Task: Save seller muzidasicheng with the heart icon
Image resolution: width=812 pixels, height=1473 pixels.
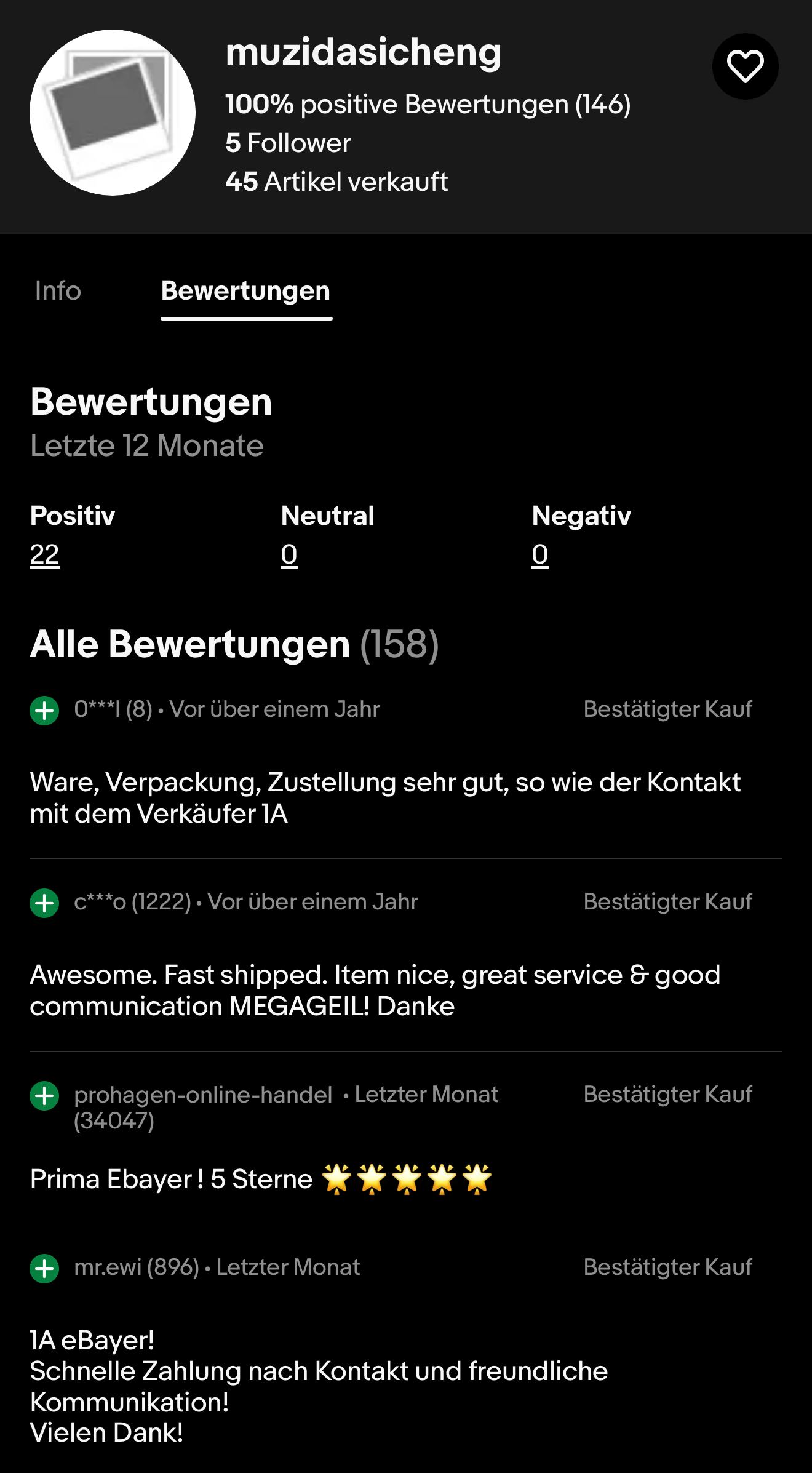Action: 745,66
